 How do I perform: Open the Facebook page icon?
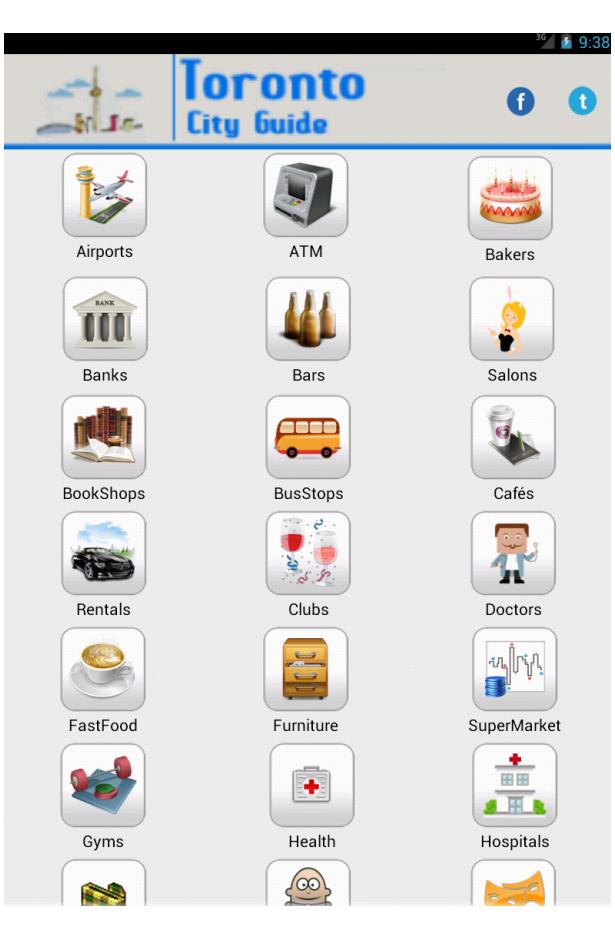pos(520,100)
